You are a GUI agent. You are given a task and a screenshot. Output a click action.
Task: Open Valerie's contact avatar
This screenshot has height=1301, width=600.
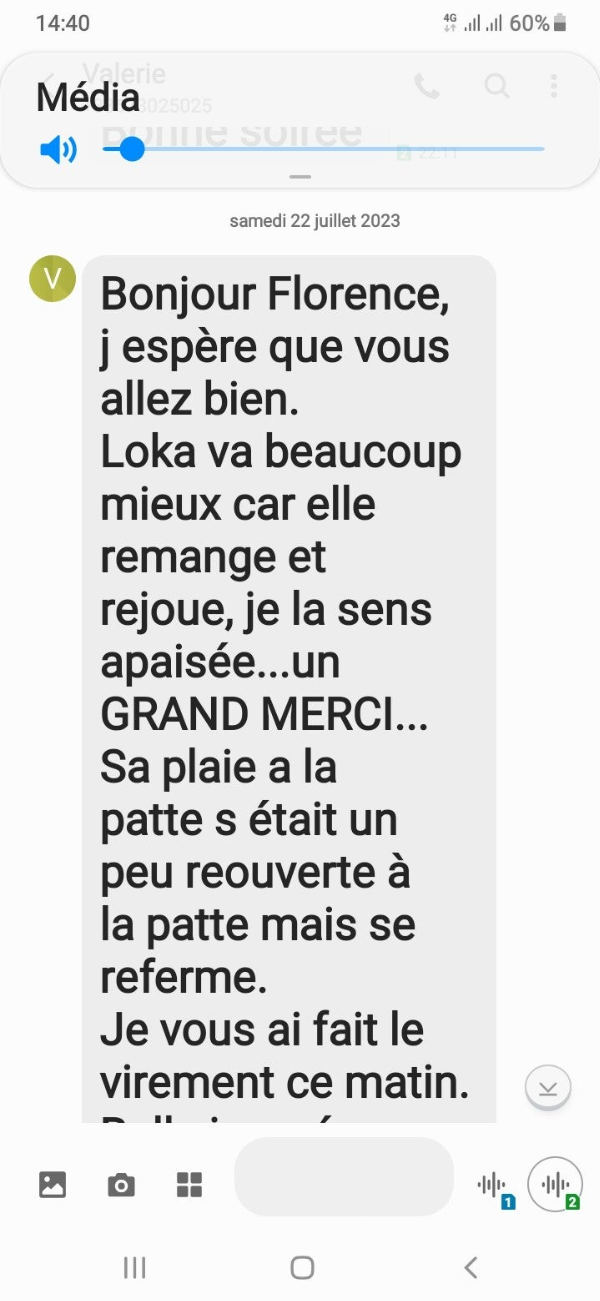coord(53,278)
